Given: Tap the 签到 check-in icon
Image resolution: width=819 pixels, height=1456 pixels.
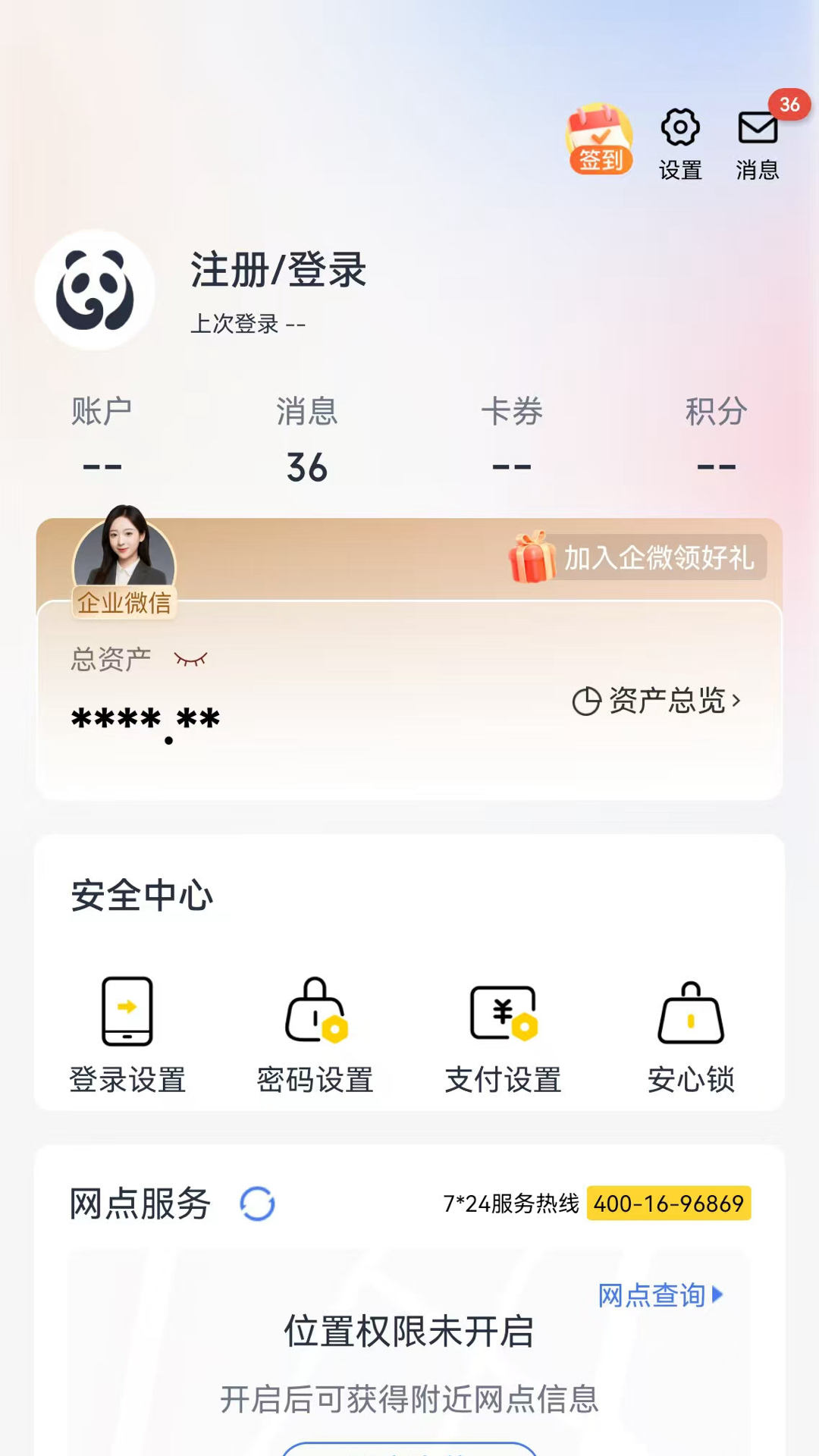Looking at the screenshot, I should tap(601, 139).
